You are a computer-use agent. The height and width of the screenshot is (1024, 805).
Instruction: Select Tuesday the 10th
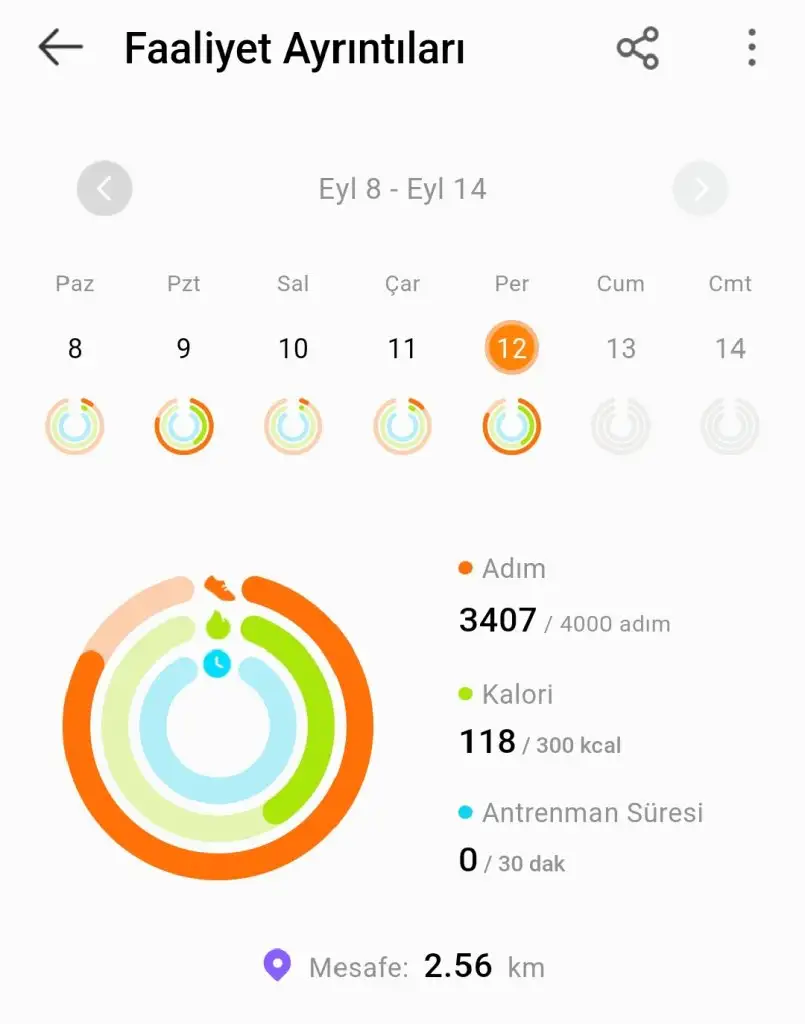point(293,349)
